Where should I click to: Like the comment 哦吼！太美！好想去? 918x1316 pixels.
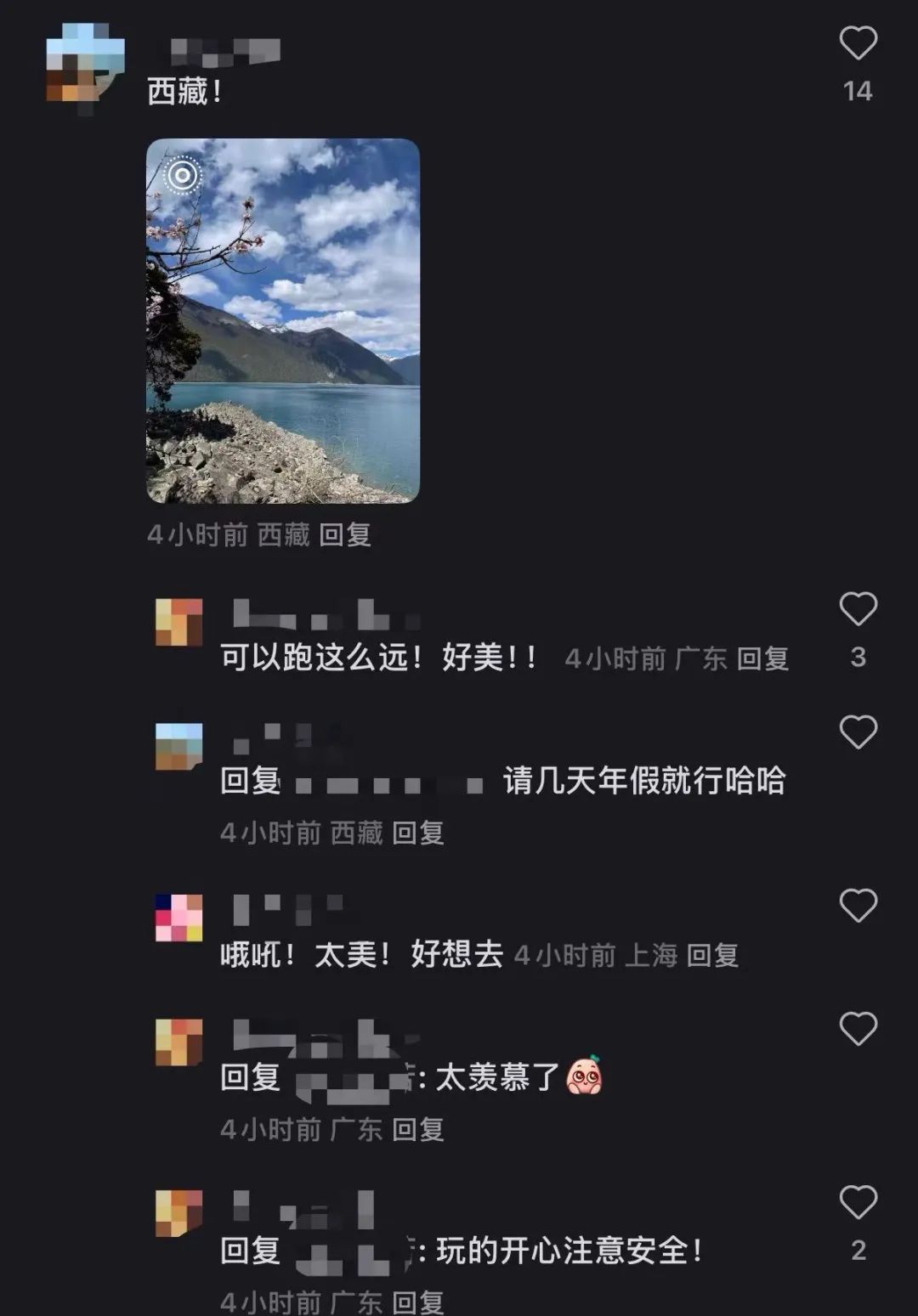pyautogui.click(x=858, y=906)
